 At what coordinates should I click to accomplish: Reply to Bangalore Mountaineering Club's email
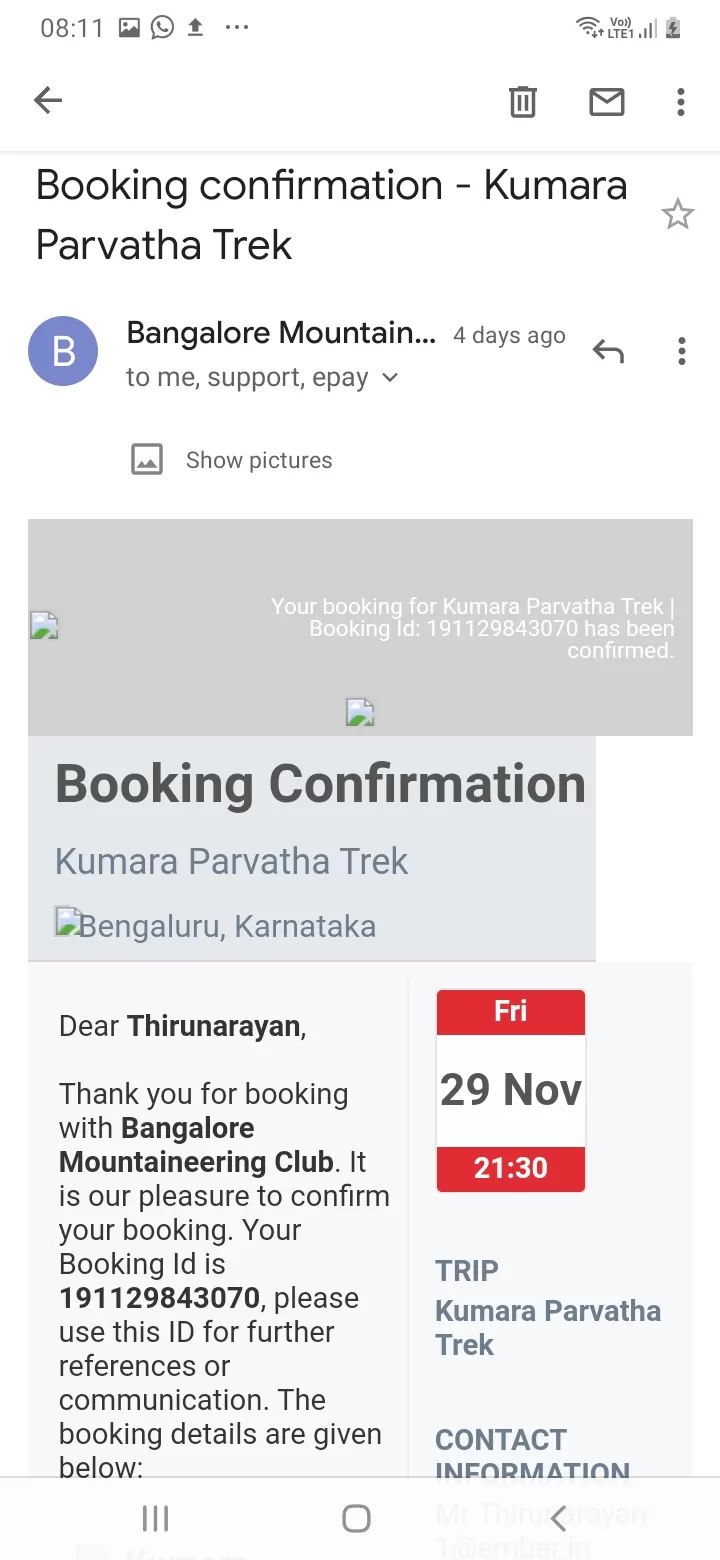pos(608,351)
